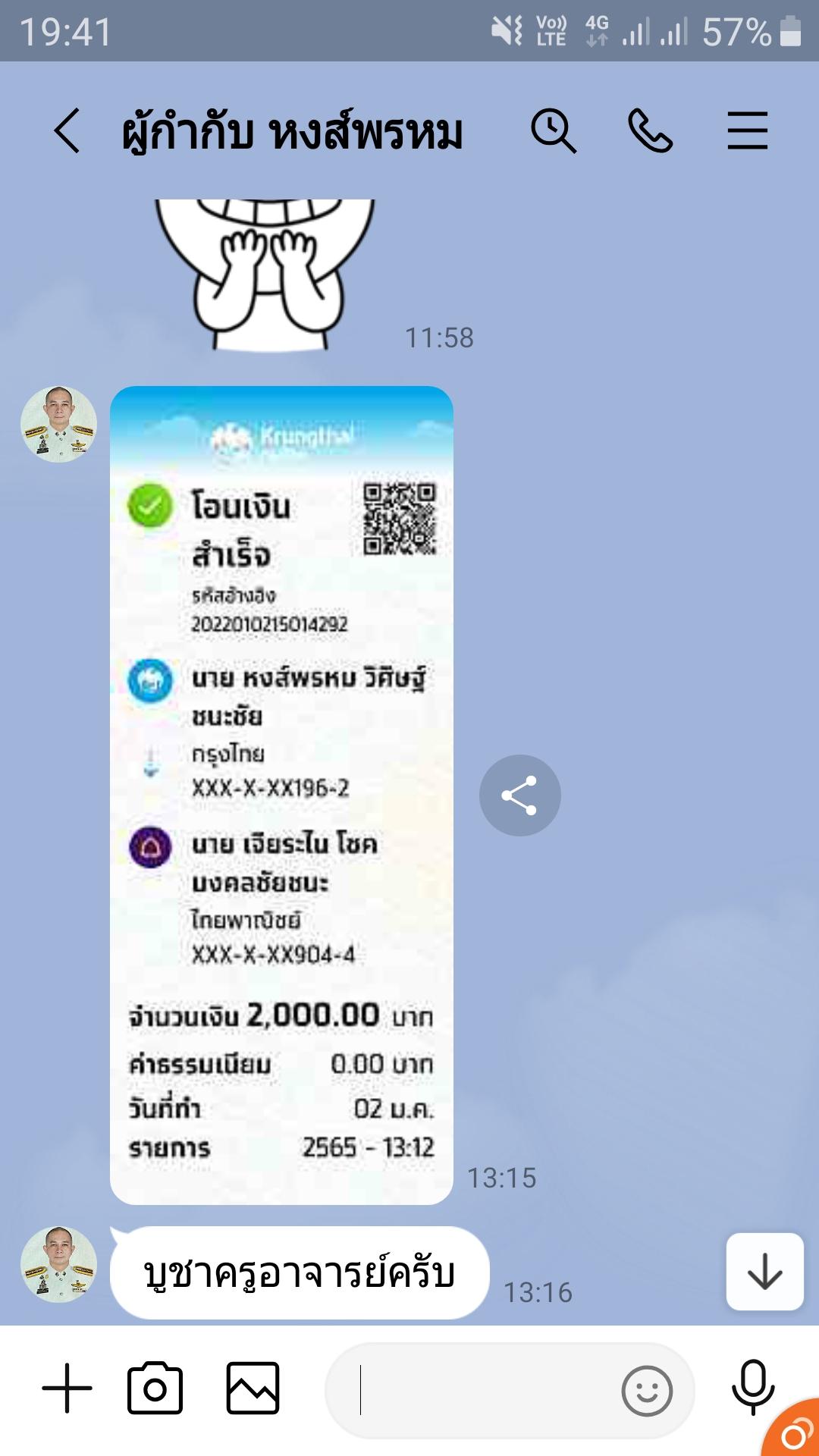Open the chat menu
Viewport: 819px width, 1456px height.
(747, 131)
